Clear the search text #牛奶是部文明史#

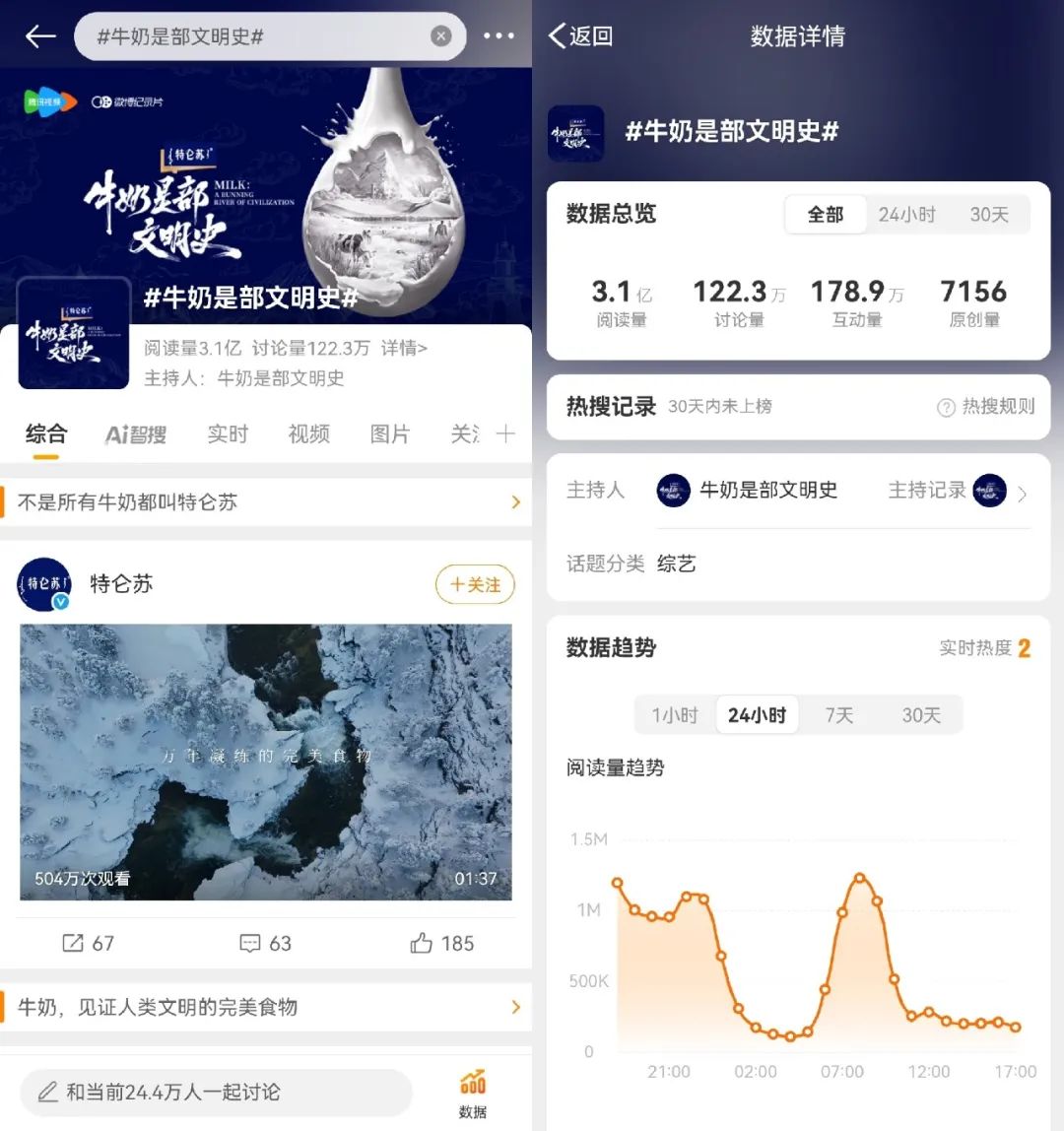coord(441,36)
